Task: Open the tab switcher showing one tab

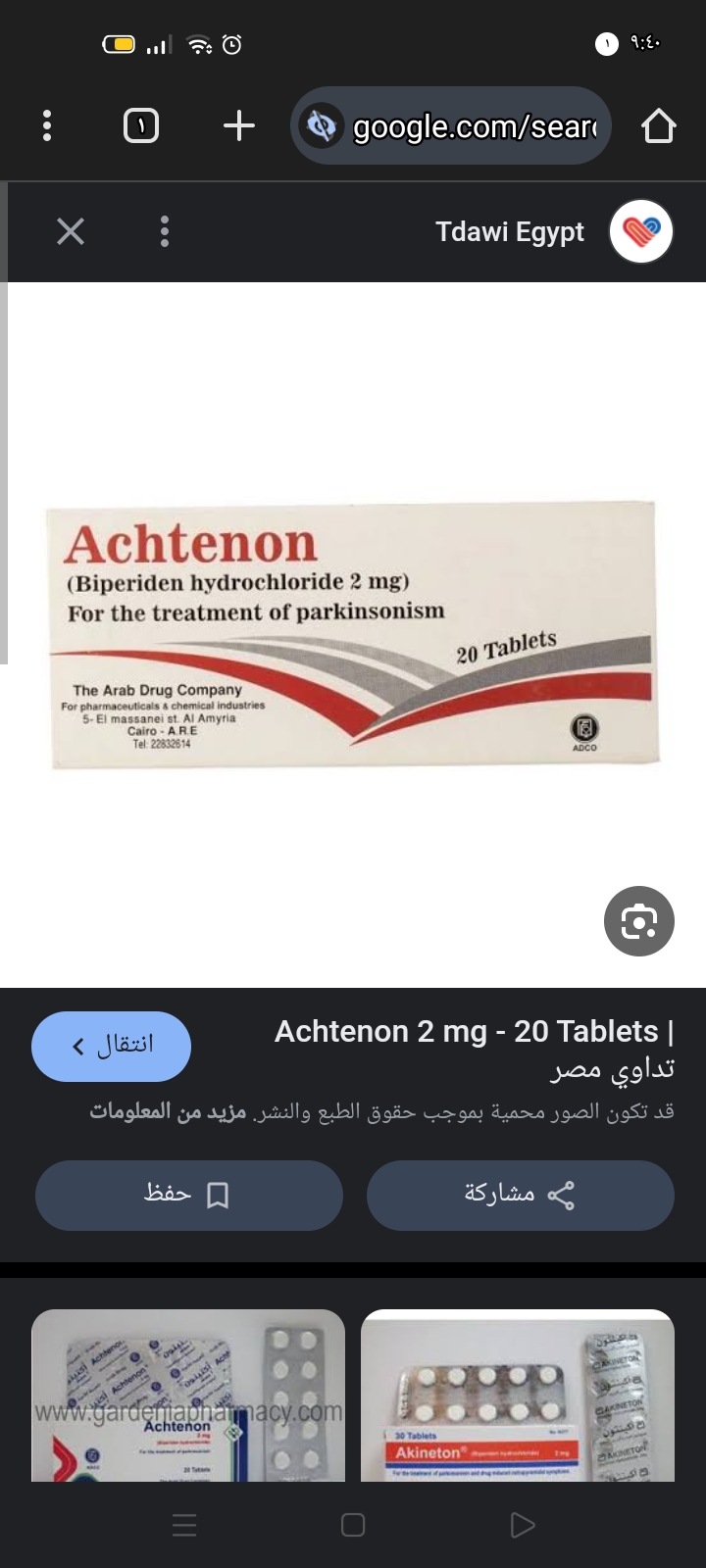Action: [141, 126]
